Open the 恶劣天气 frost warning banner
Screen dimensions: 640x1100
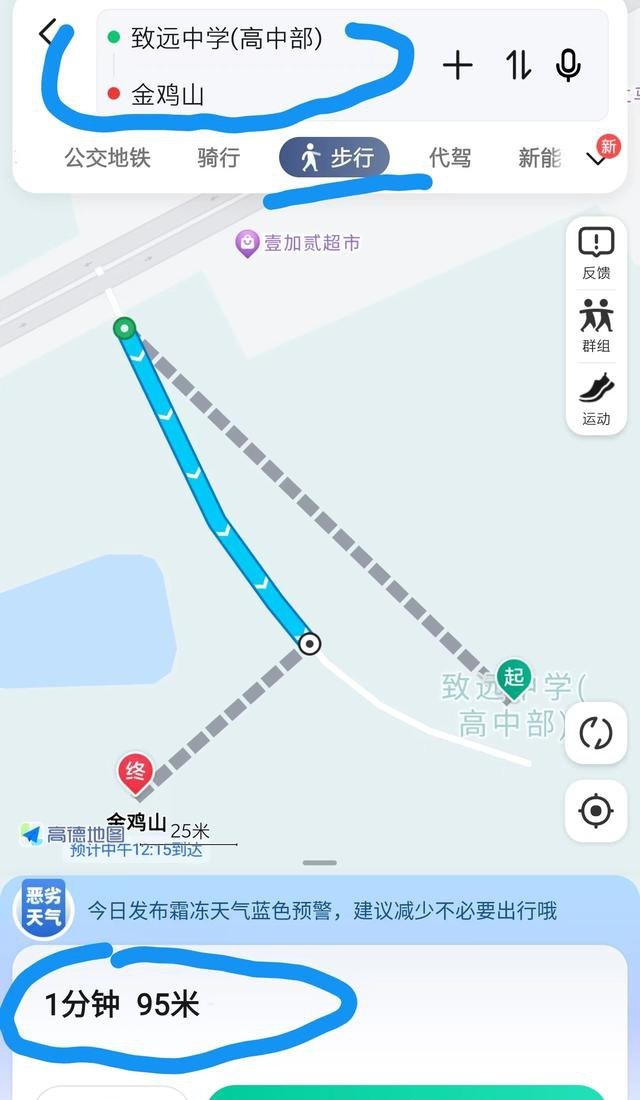coord(320,910)
